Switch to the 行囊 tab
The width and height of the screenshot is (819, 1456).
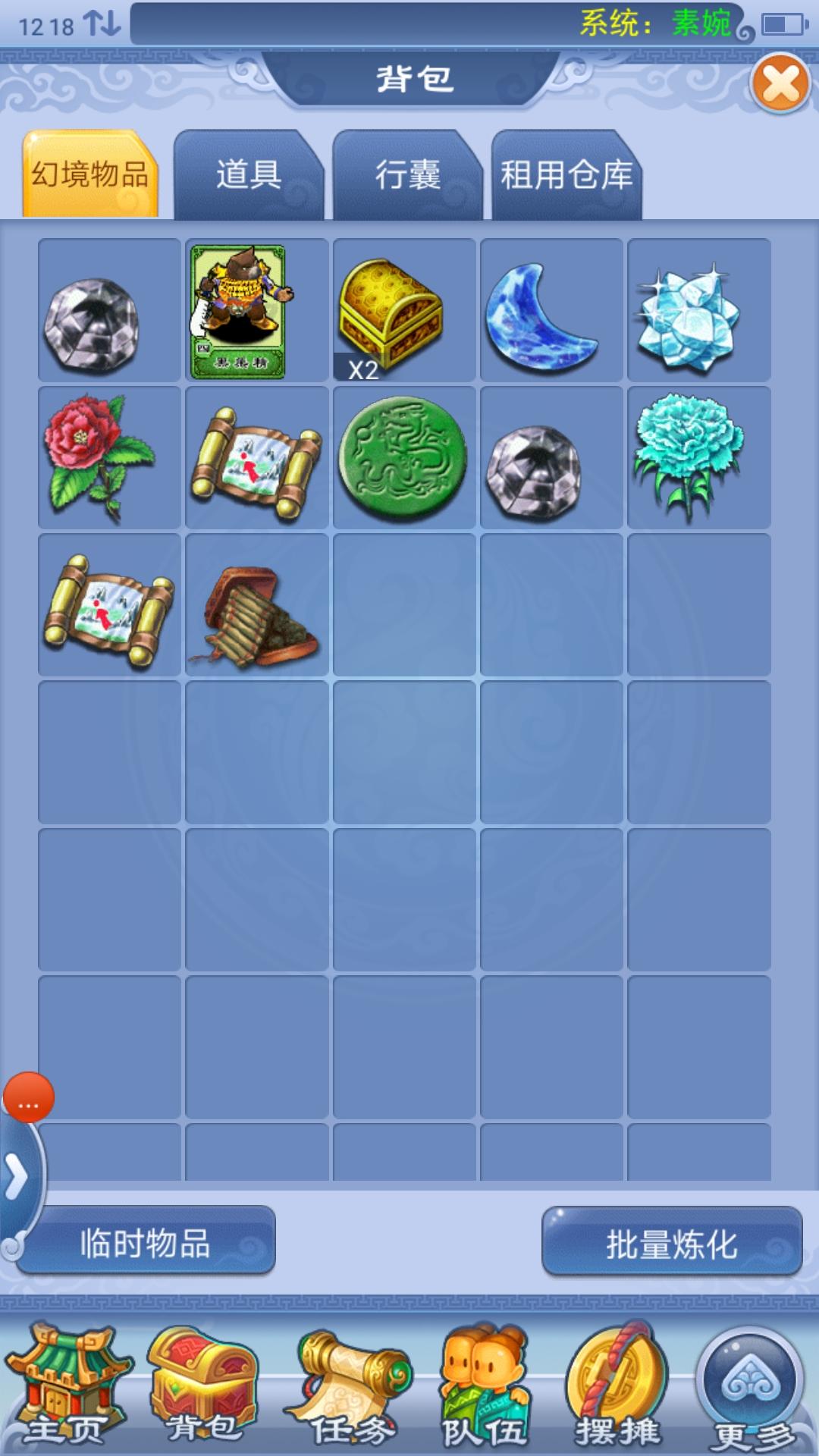[407, 176]
